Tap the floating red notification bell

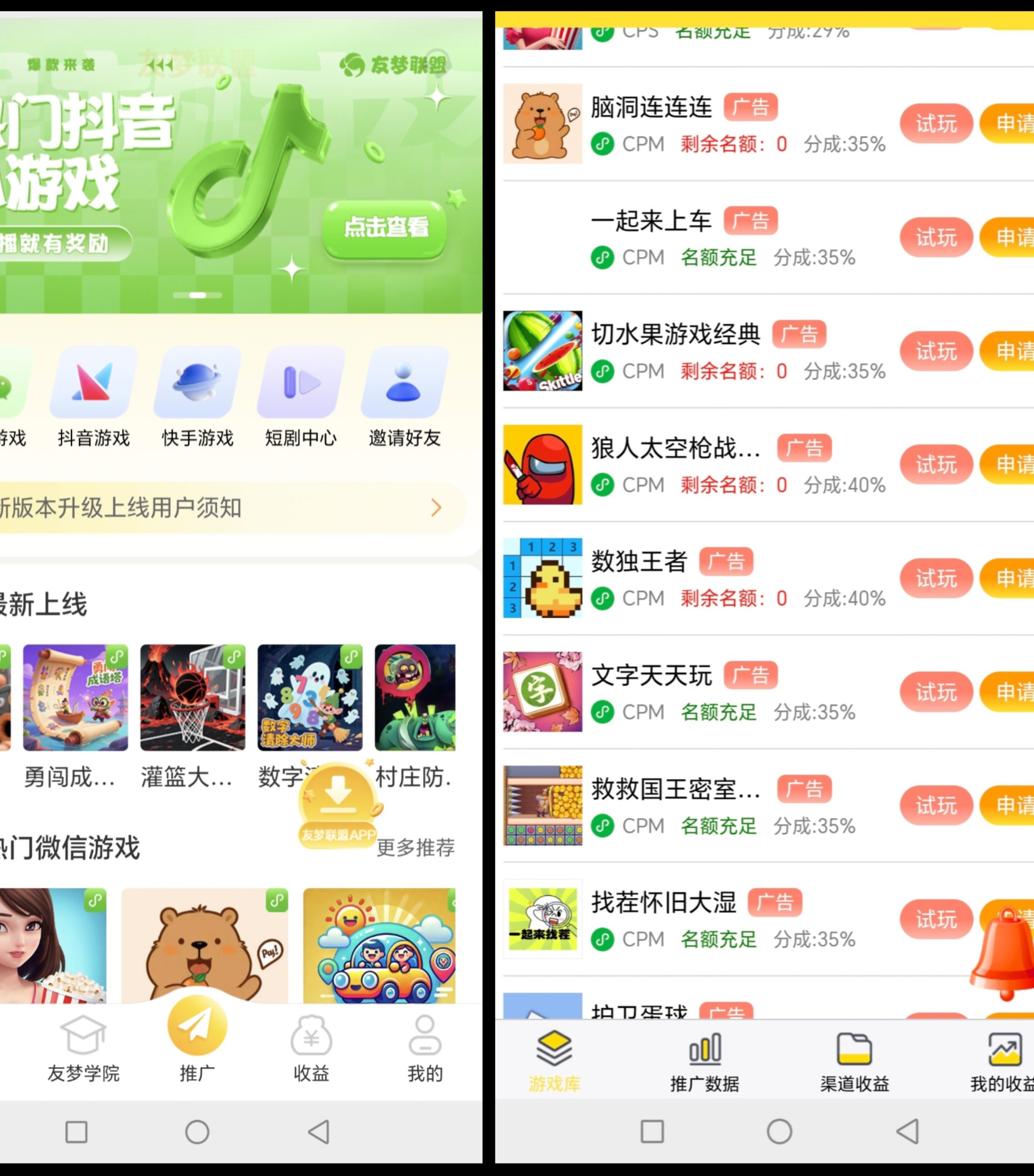[1005, 955]
